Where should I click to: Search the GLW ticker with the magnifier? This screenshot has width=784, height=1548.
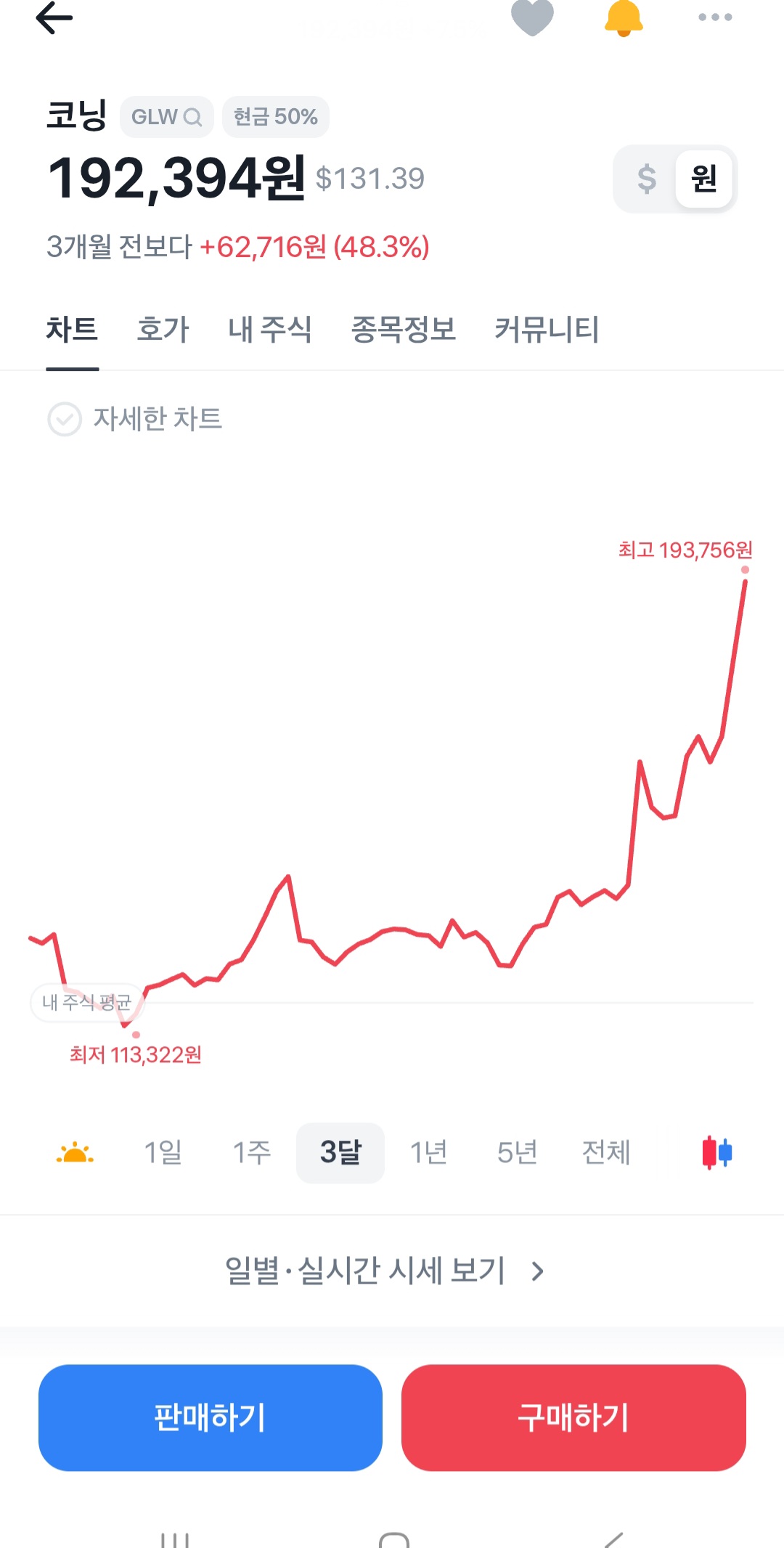pos(192,116)
